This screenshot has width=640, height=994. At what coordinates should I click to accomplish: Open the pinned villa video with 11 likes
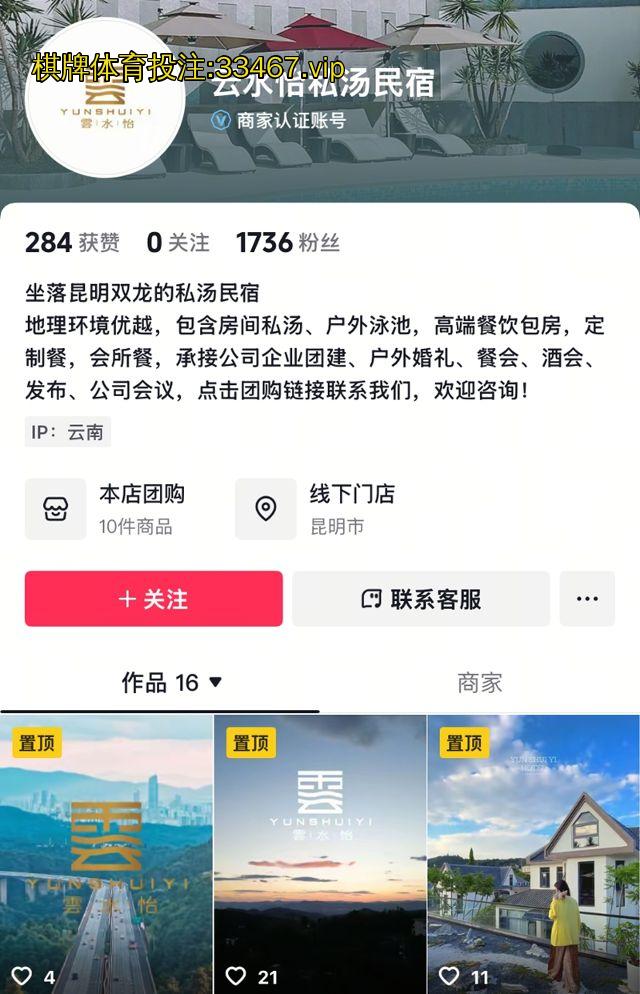[x=533, y=853]
